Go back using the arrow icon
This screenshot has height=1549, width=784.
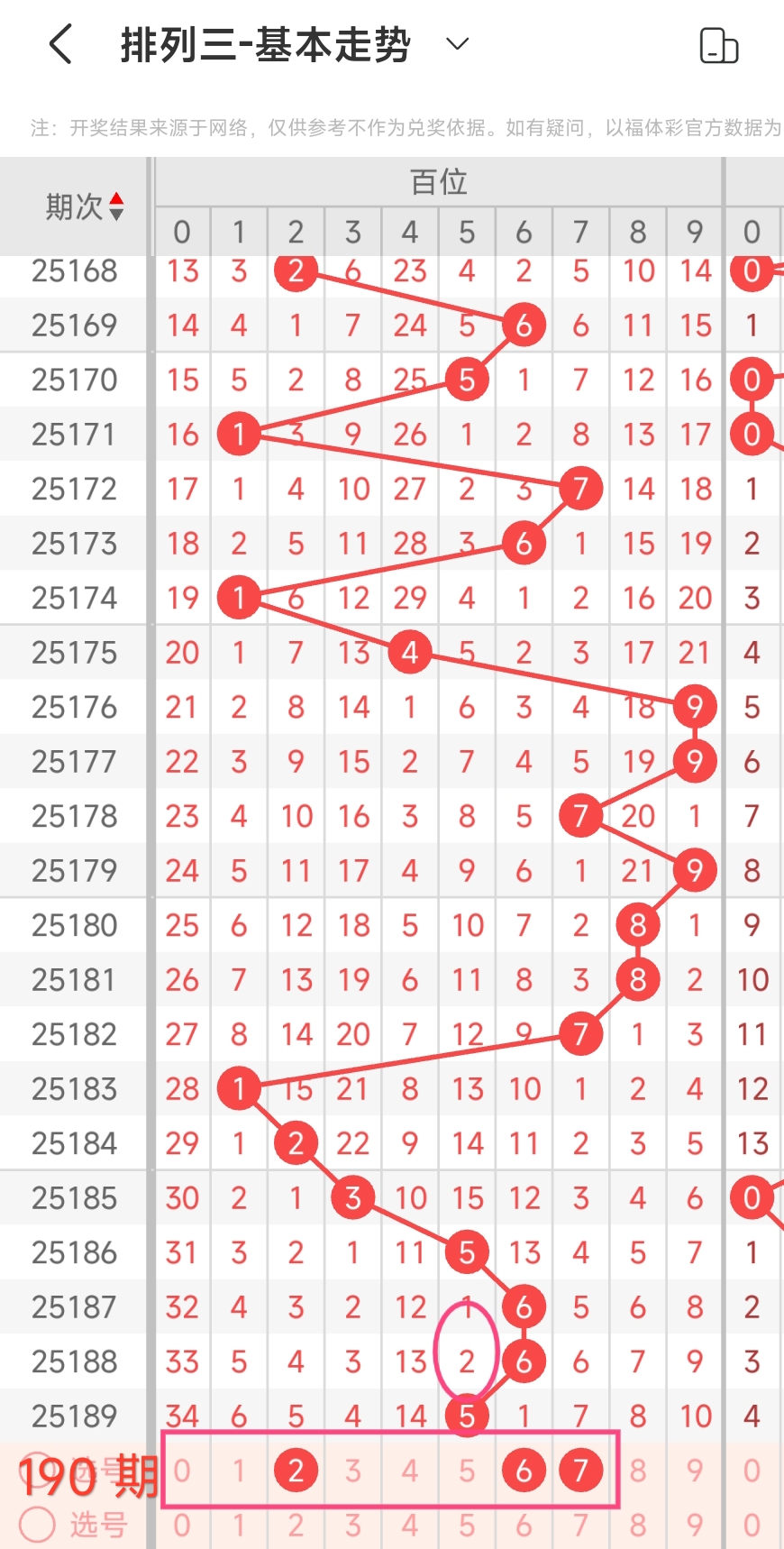click(x=60, y=44)
